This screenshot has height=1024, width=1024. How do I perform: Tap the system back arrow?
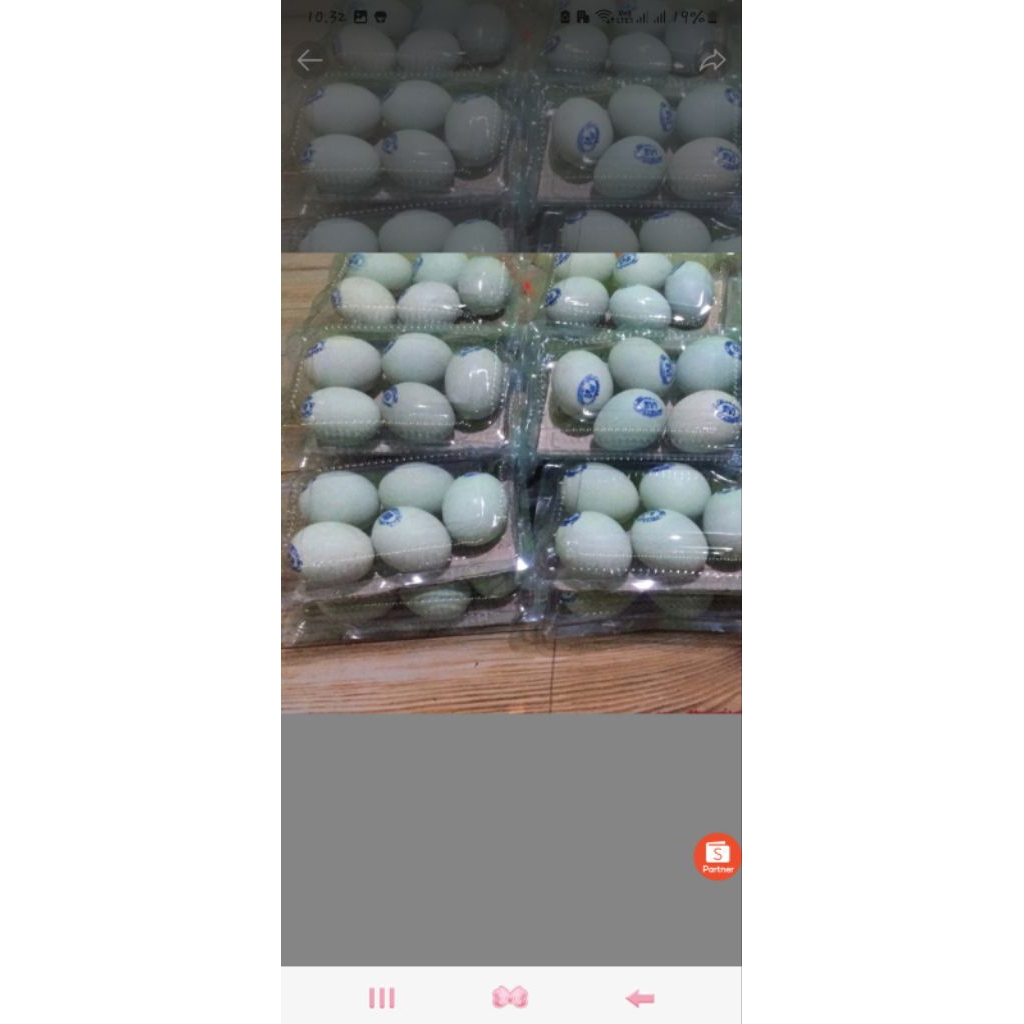[x=640, y=998]
